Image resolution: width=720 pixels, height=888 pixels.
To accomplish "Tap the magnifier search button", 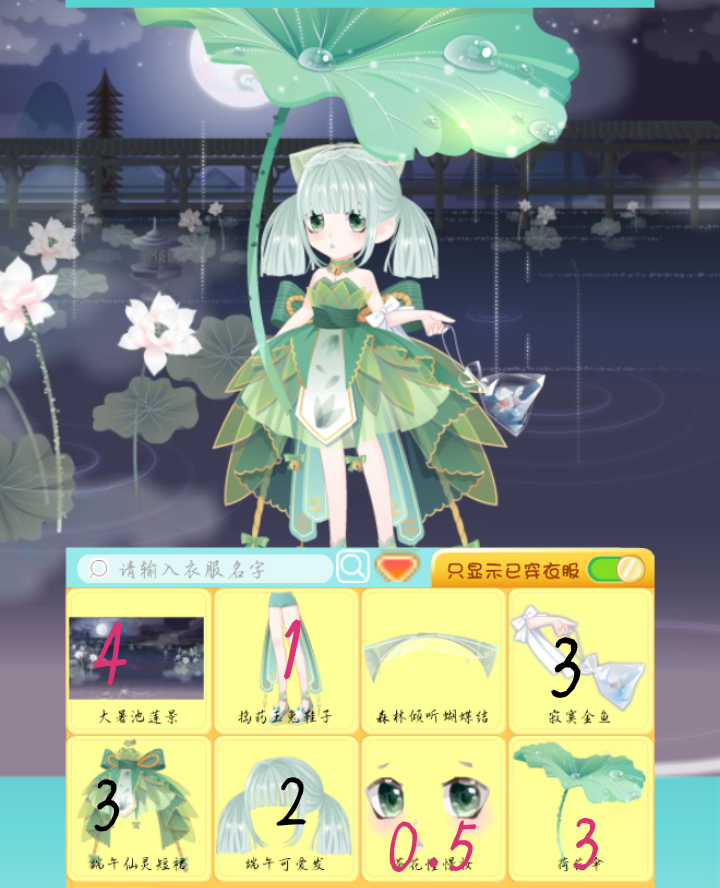I will (x=352, y=567).
